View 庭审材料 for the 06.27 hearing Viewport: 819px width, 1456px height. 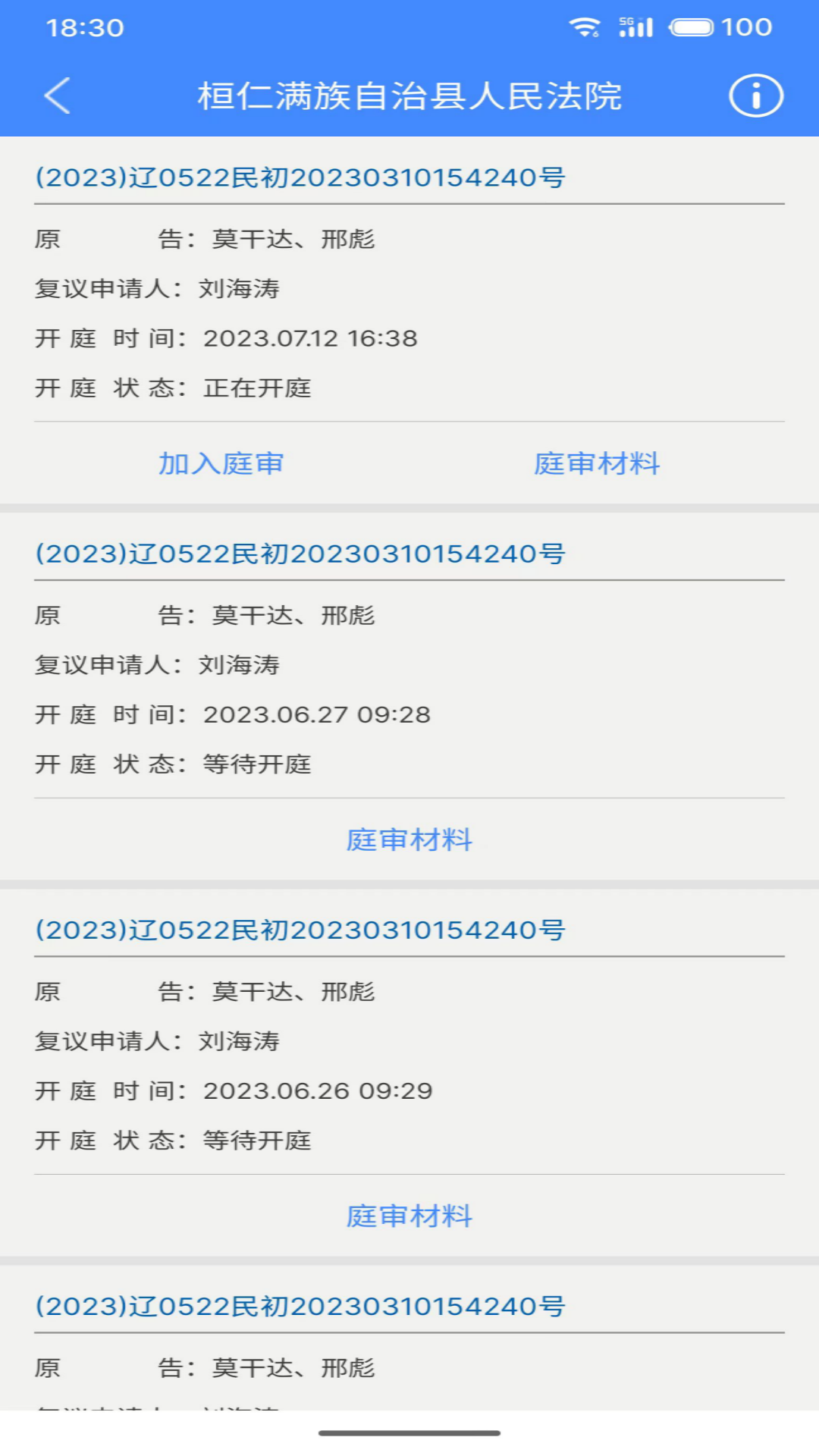coord(409,839)
